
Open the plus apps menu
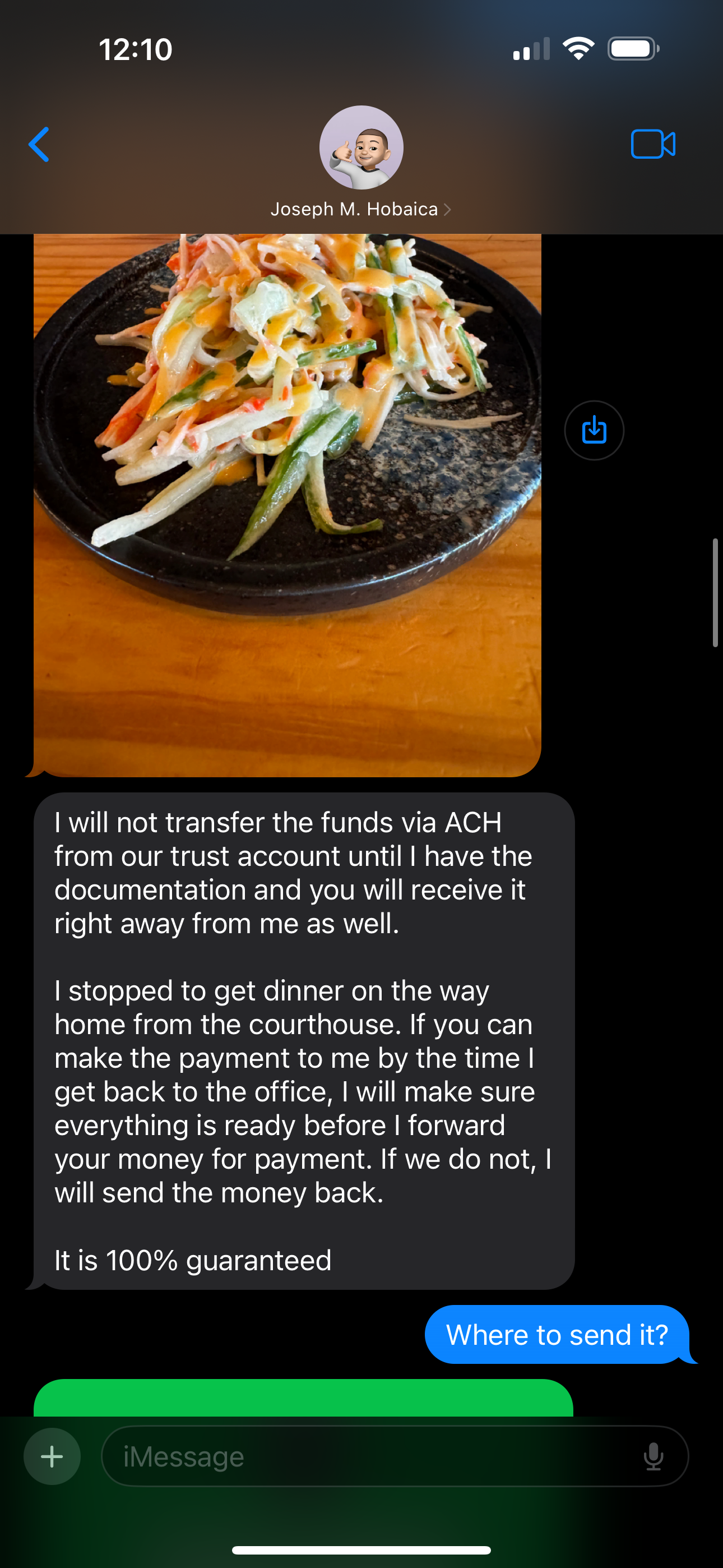pyautogui.click(x=52, y=1456)
